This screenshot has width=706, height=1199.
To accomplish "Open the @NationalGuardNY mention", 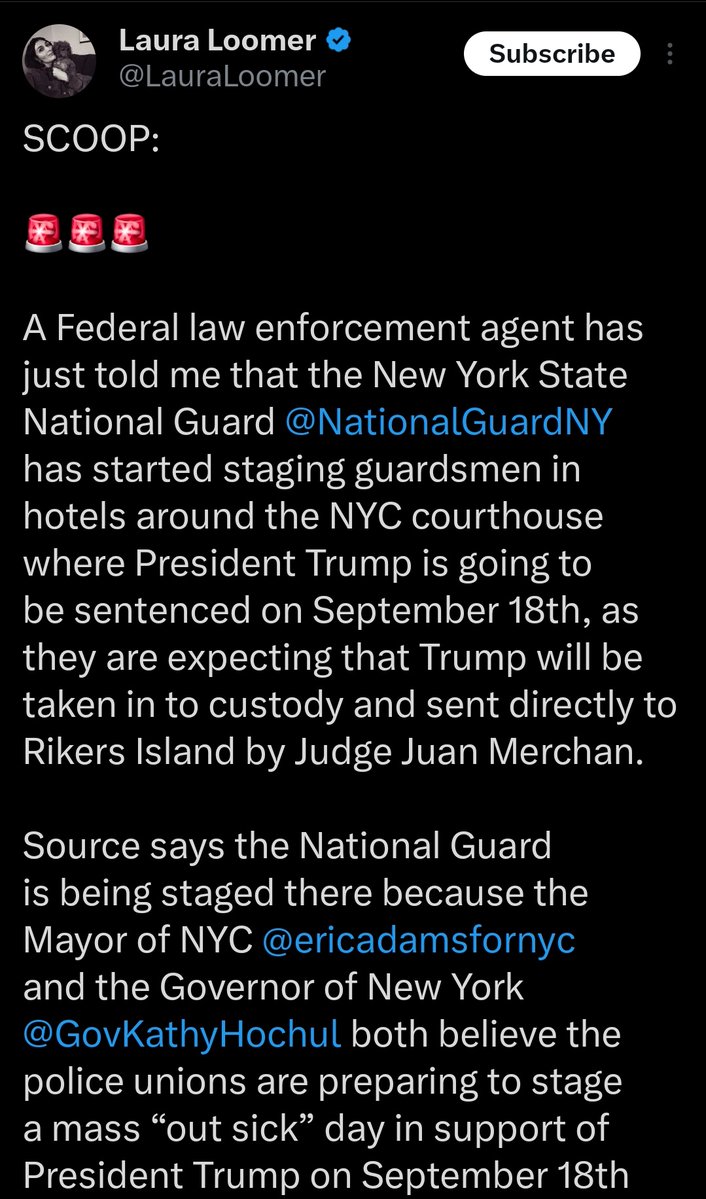I will point(447,422).
